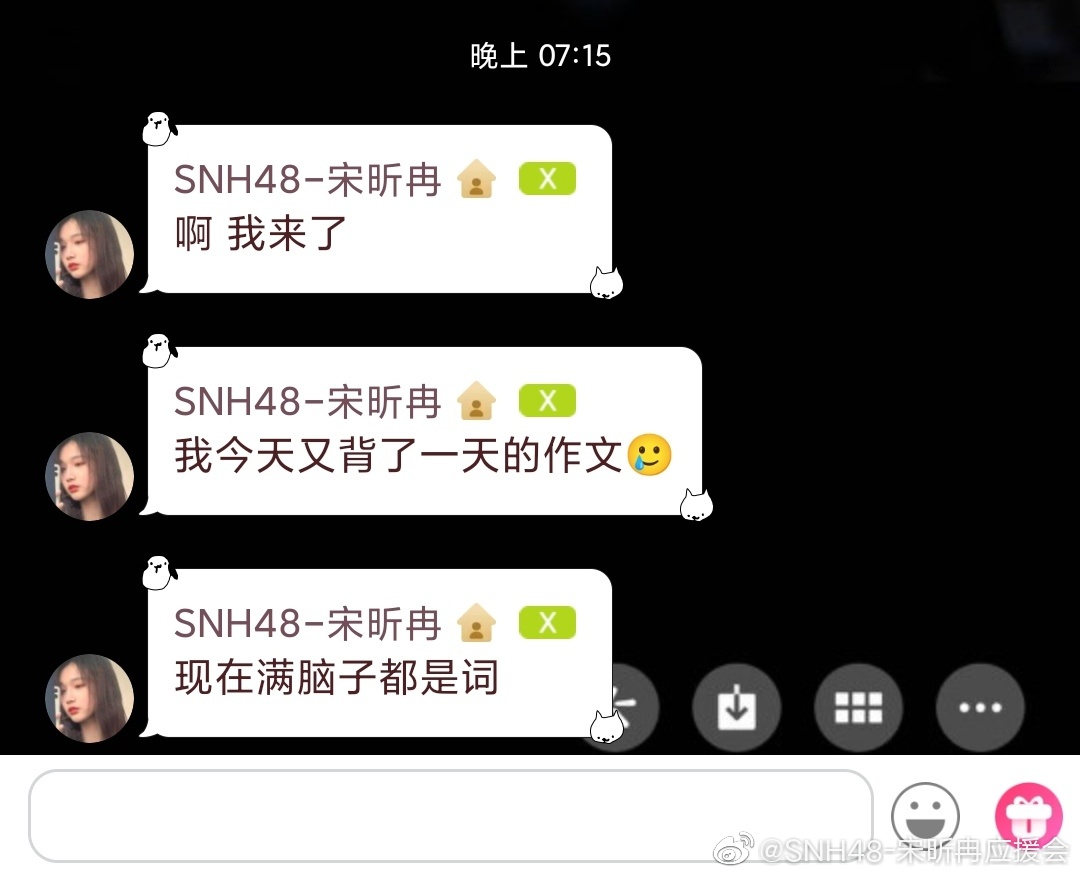
Task: Open avatar beside the message 现在满脑子都是词
Action: coord(90,698)
